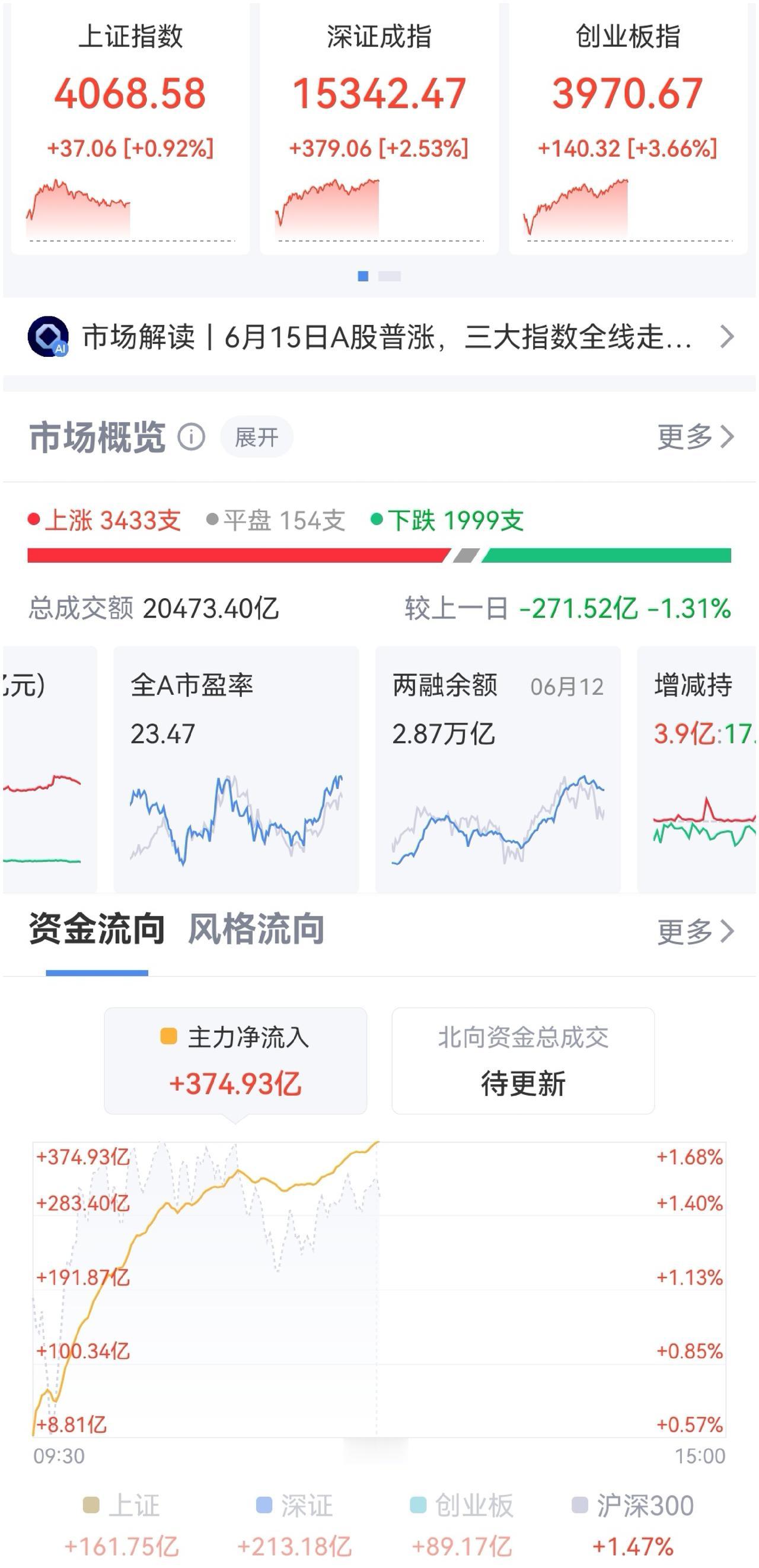Image resolution: width=759 pixels, height=1568 pixels.
Task: Expand market overview with 展开
Action: click(x=256, y=437)
